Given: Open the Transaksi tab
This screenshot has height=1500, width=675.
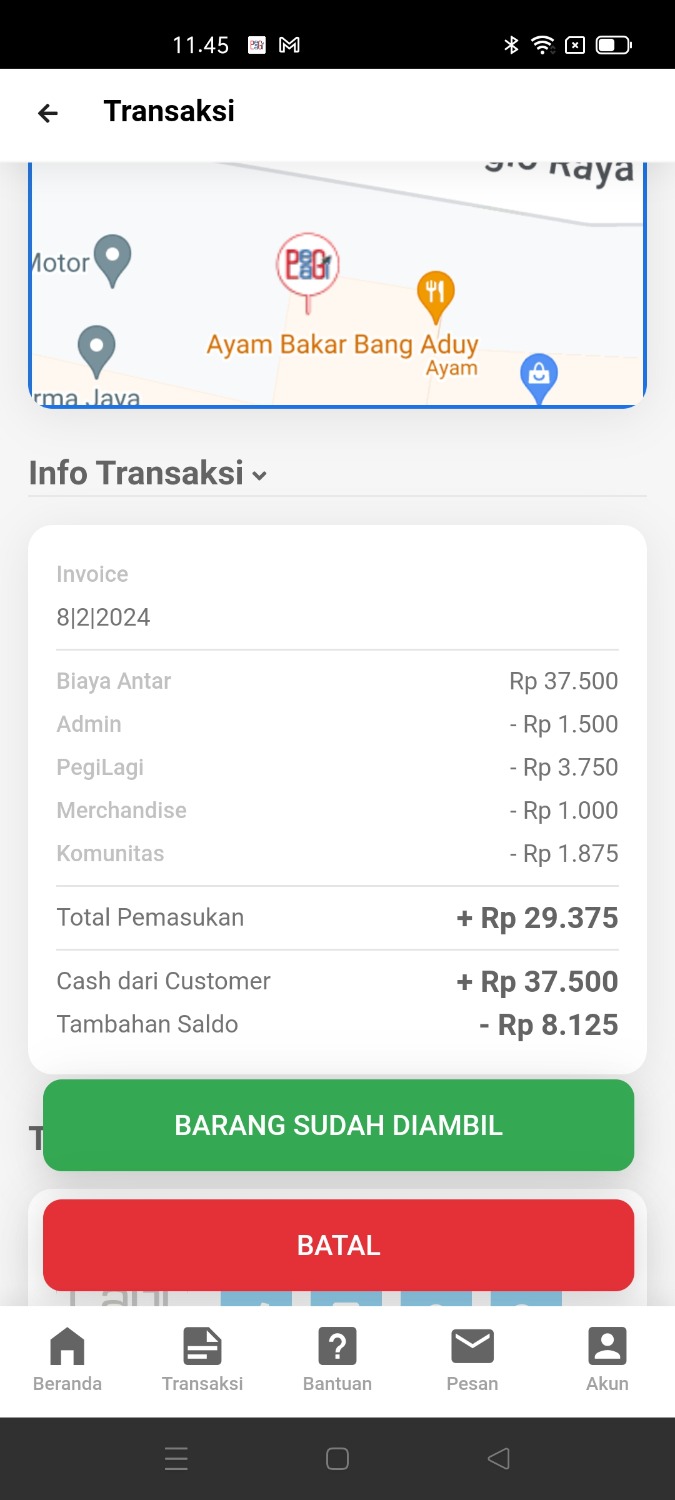Looking at the screenshot, I should 202,1360.
